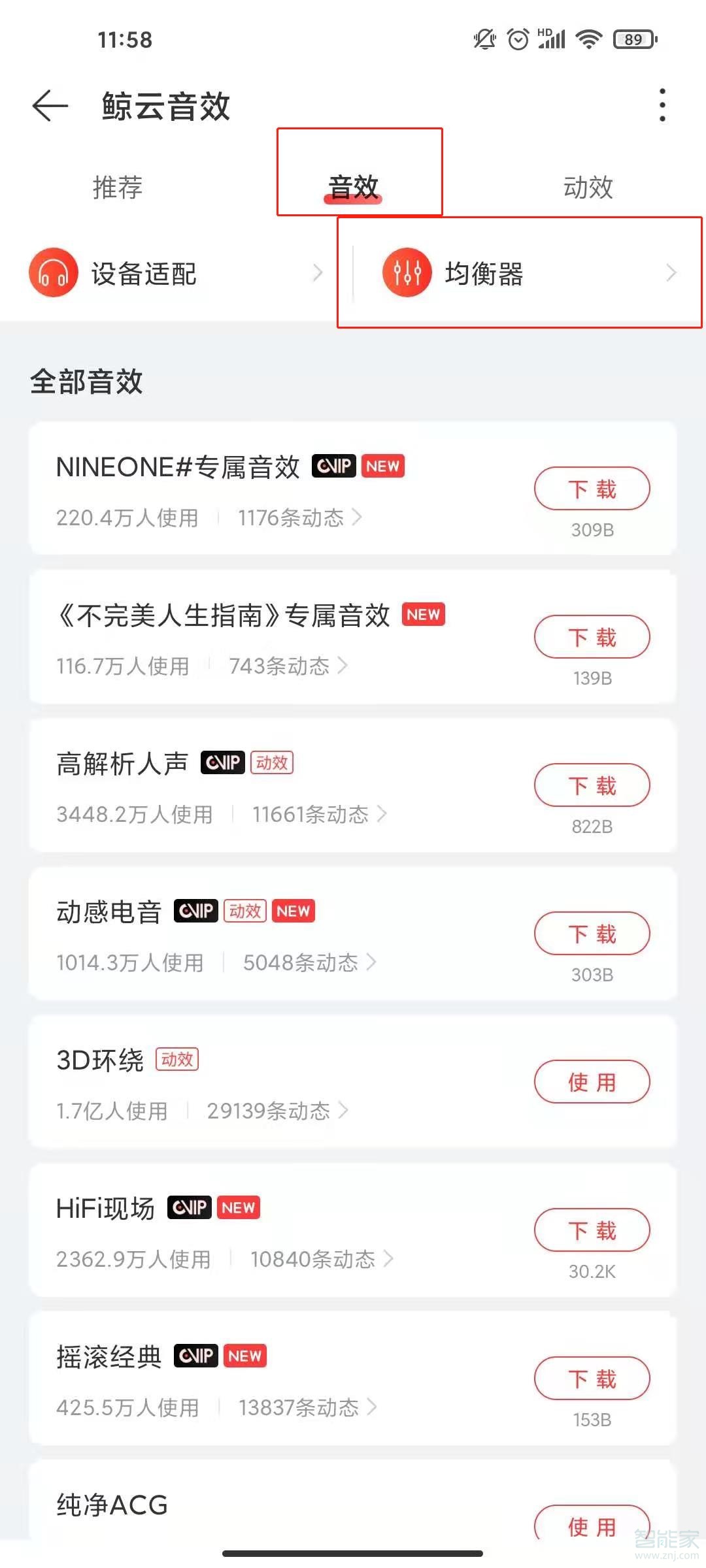Tap the back arrow to exit 鲸云音效
Screen dimensions: 706x1568
[x=49, y=105]
